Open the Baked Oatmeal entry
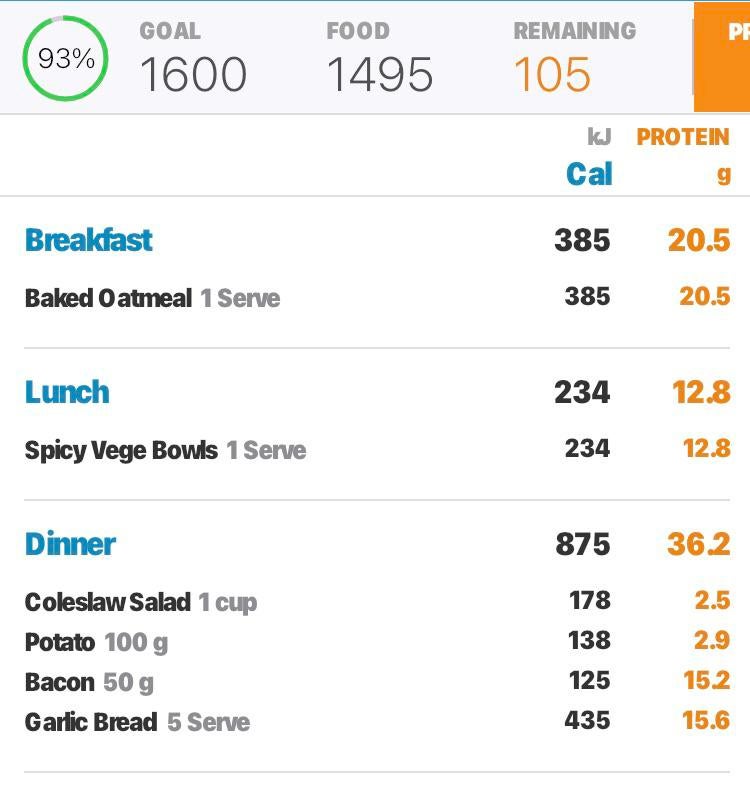The width and height of the screenshot is (750, 789). point(152,298)
